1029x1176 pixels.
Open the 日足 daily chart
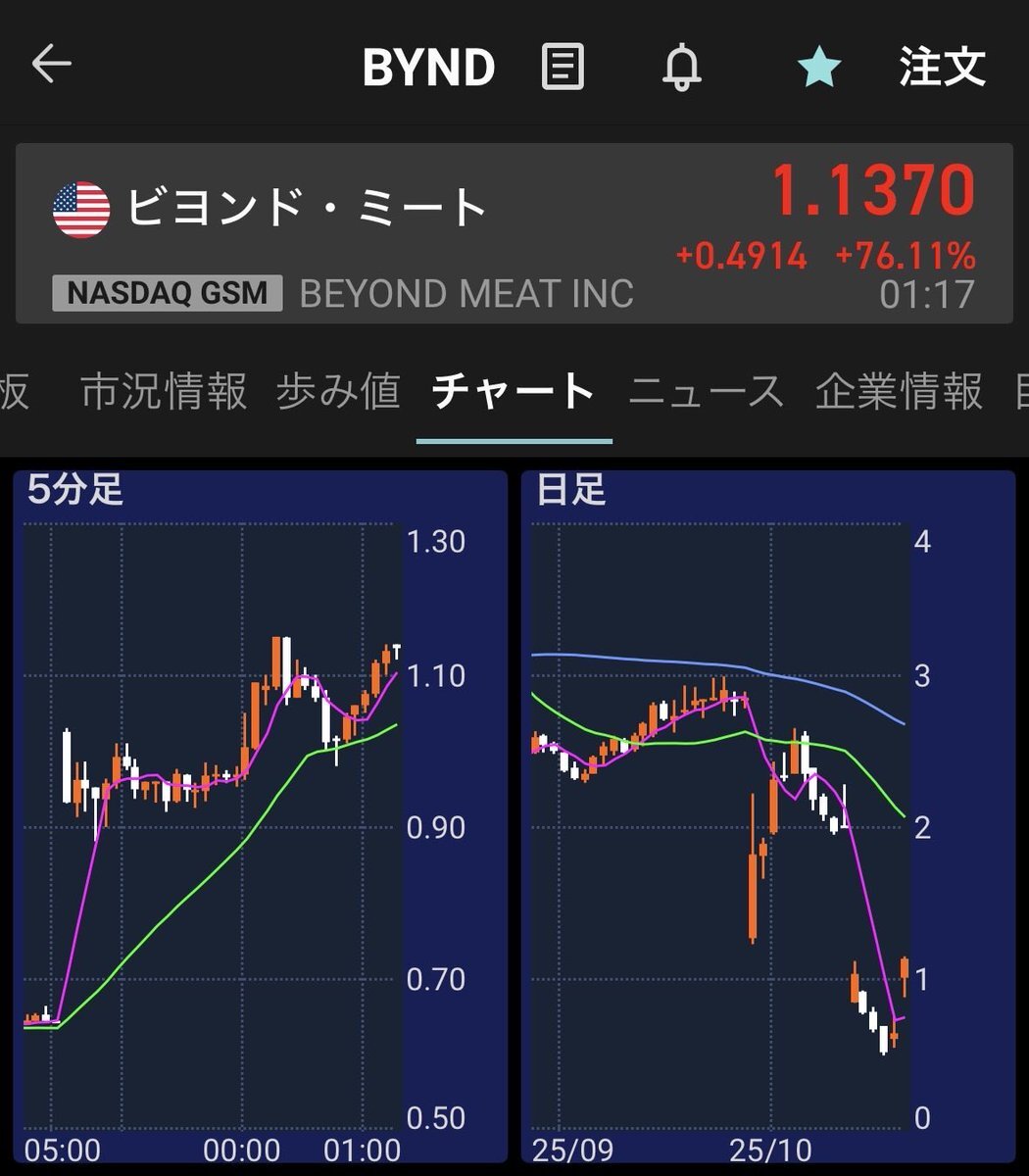coord(767,813)
